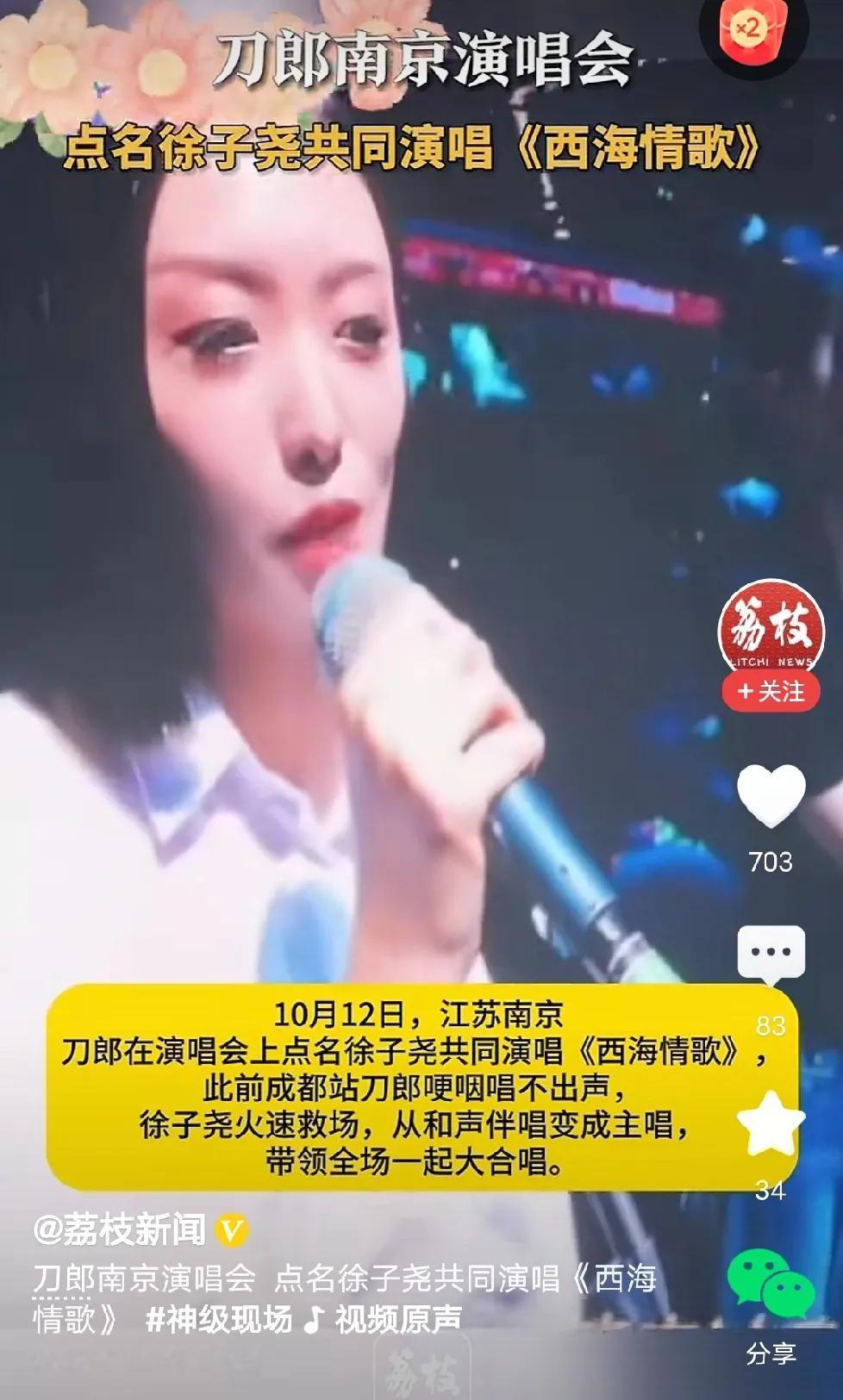
Task: Open comments with the speech bubble icon
Action: (773, 952)
